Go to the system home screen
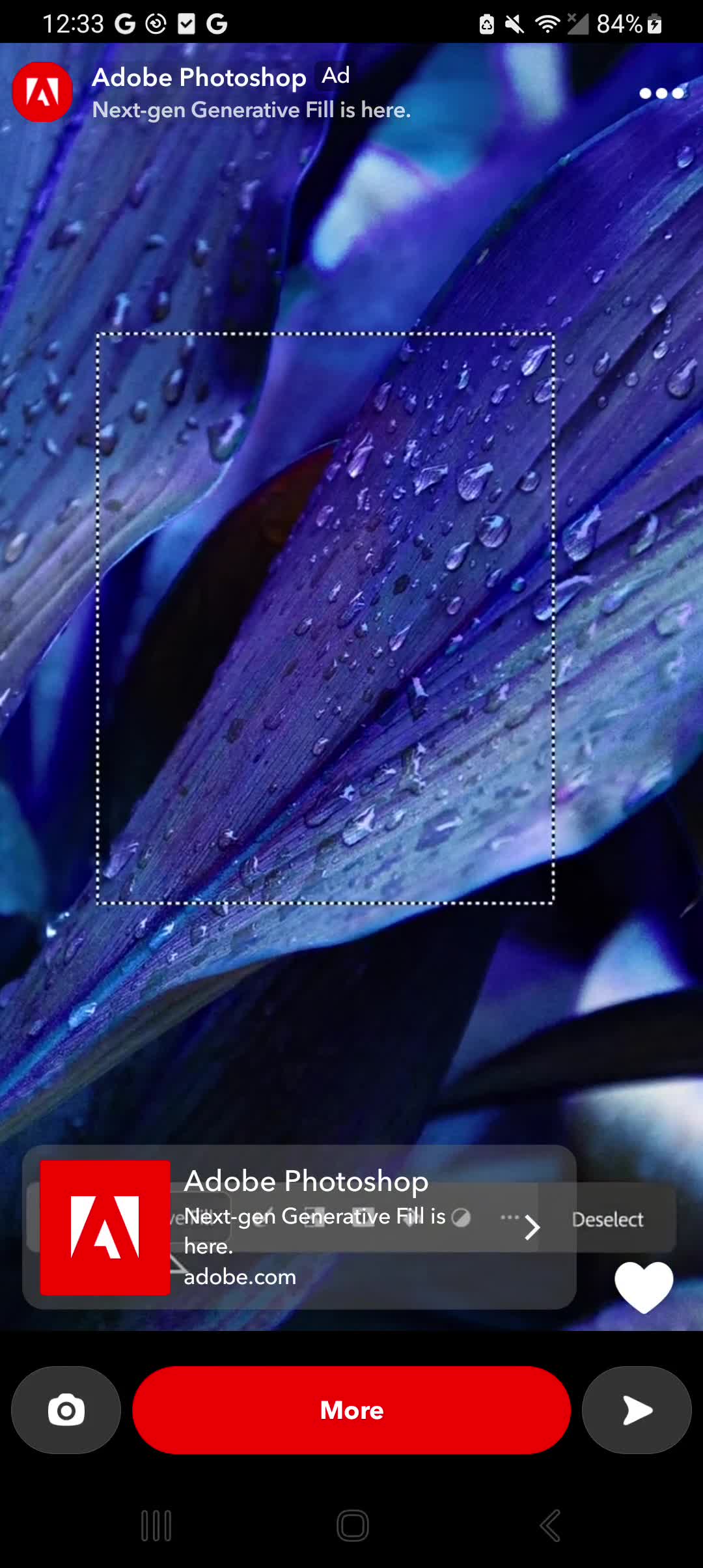703x1568 pixels. pyautogui.click(x=352, y=1525)
